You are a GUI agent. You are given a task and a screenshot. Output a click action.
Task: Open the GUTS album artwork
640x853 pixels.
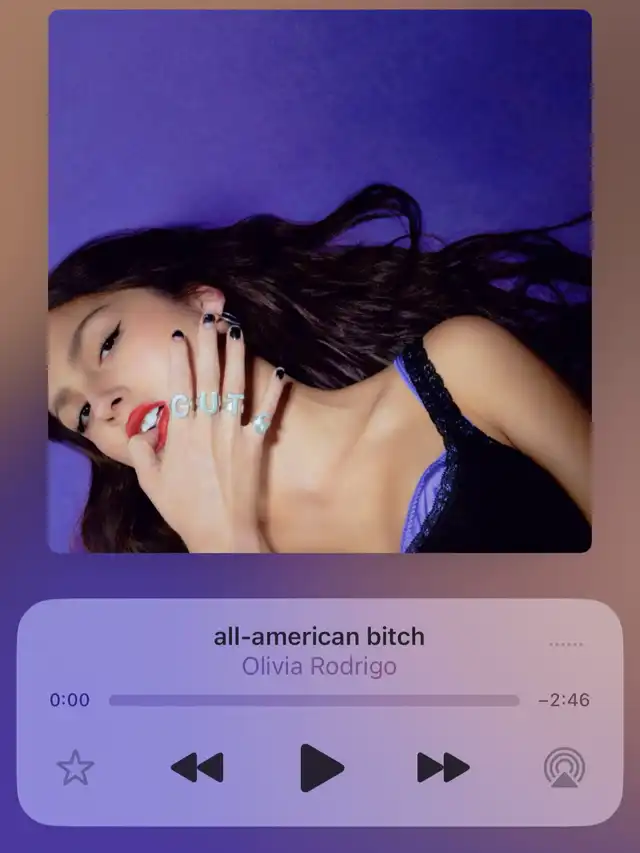[320, 281]
